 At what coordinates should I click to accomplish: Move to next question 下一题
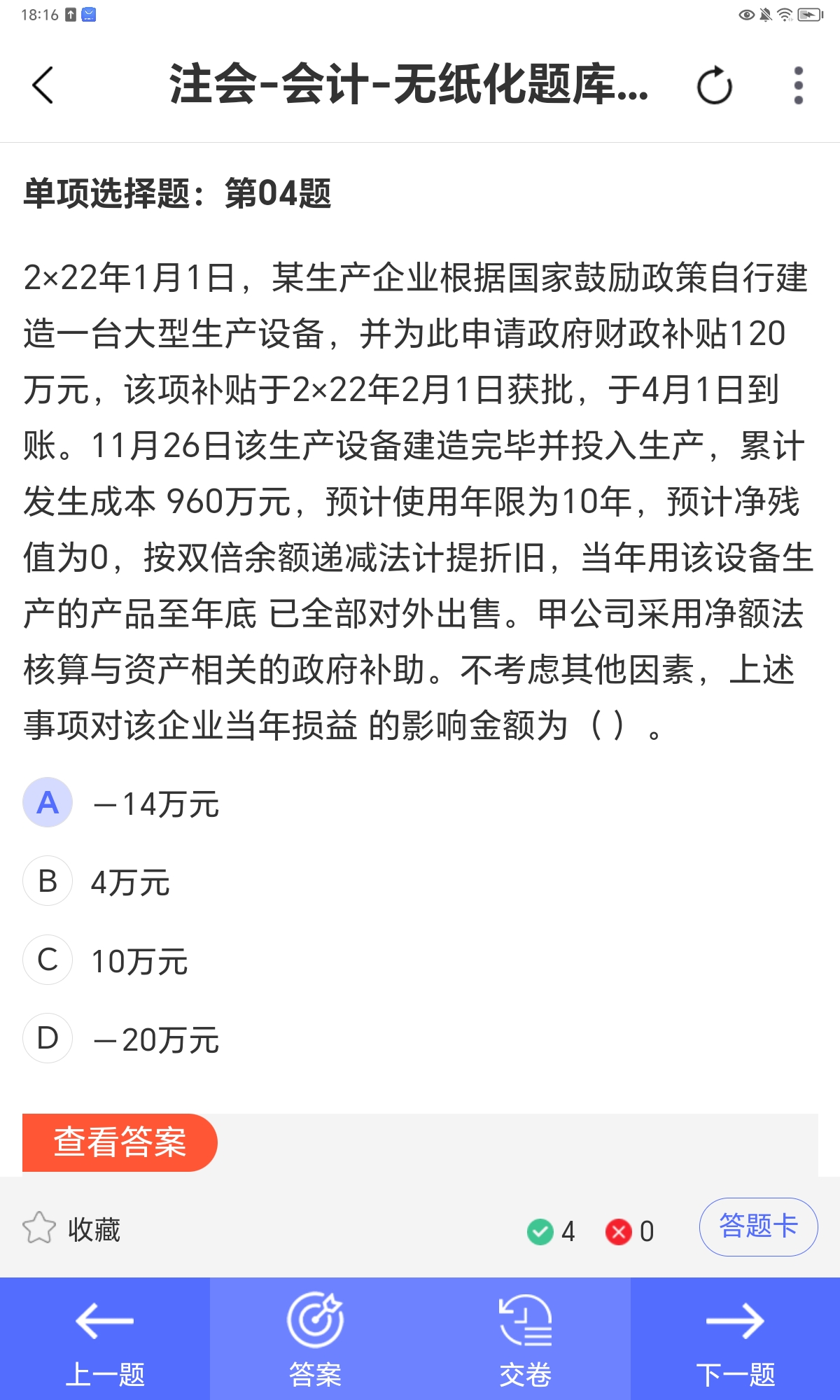tap(735, 1338)
